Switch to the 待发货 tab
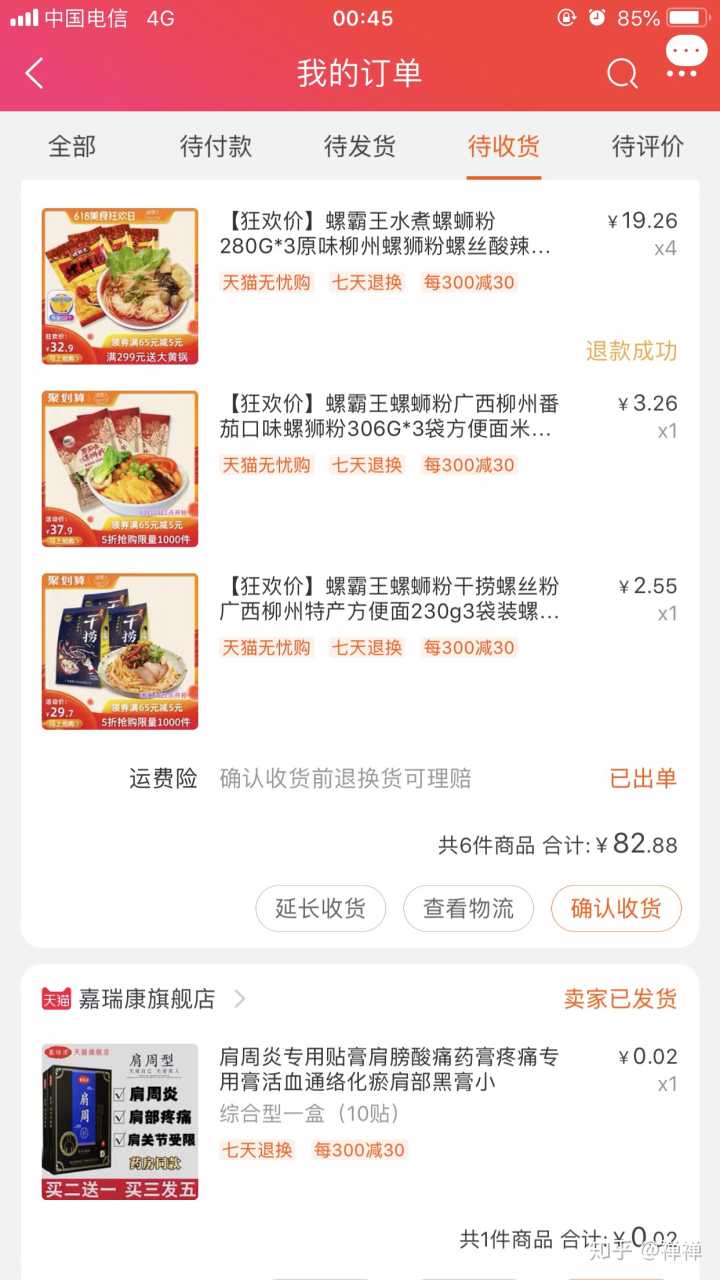 coord(360,147)
